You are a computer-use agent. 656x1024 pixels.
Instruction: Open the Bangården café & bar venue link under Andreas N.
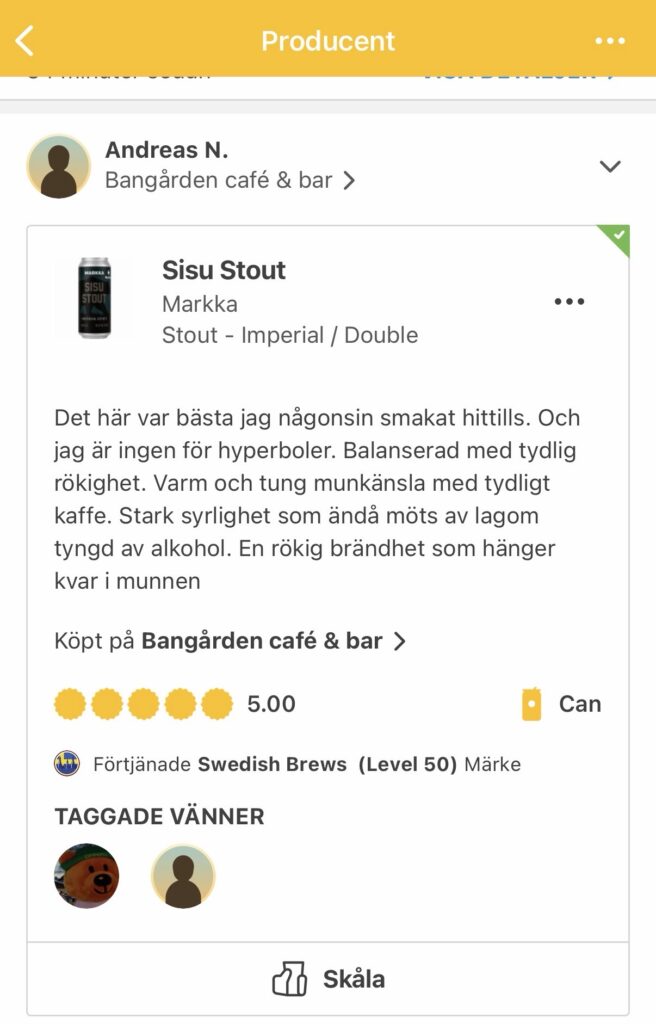[x=230, y=181]
